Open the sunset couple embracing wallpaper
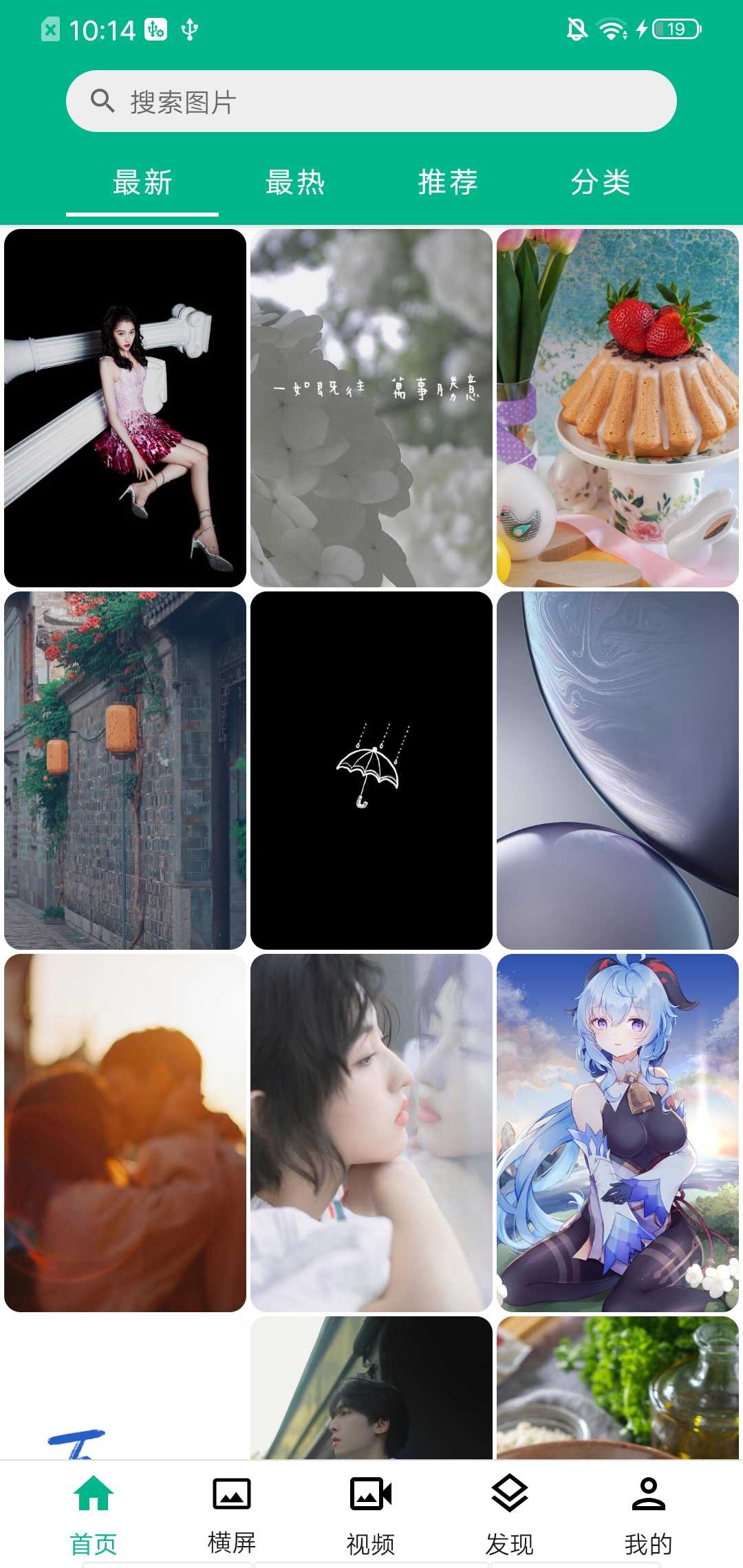Screen dimensions: 743x1568 click(125, 1133)
